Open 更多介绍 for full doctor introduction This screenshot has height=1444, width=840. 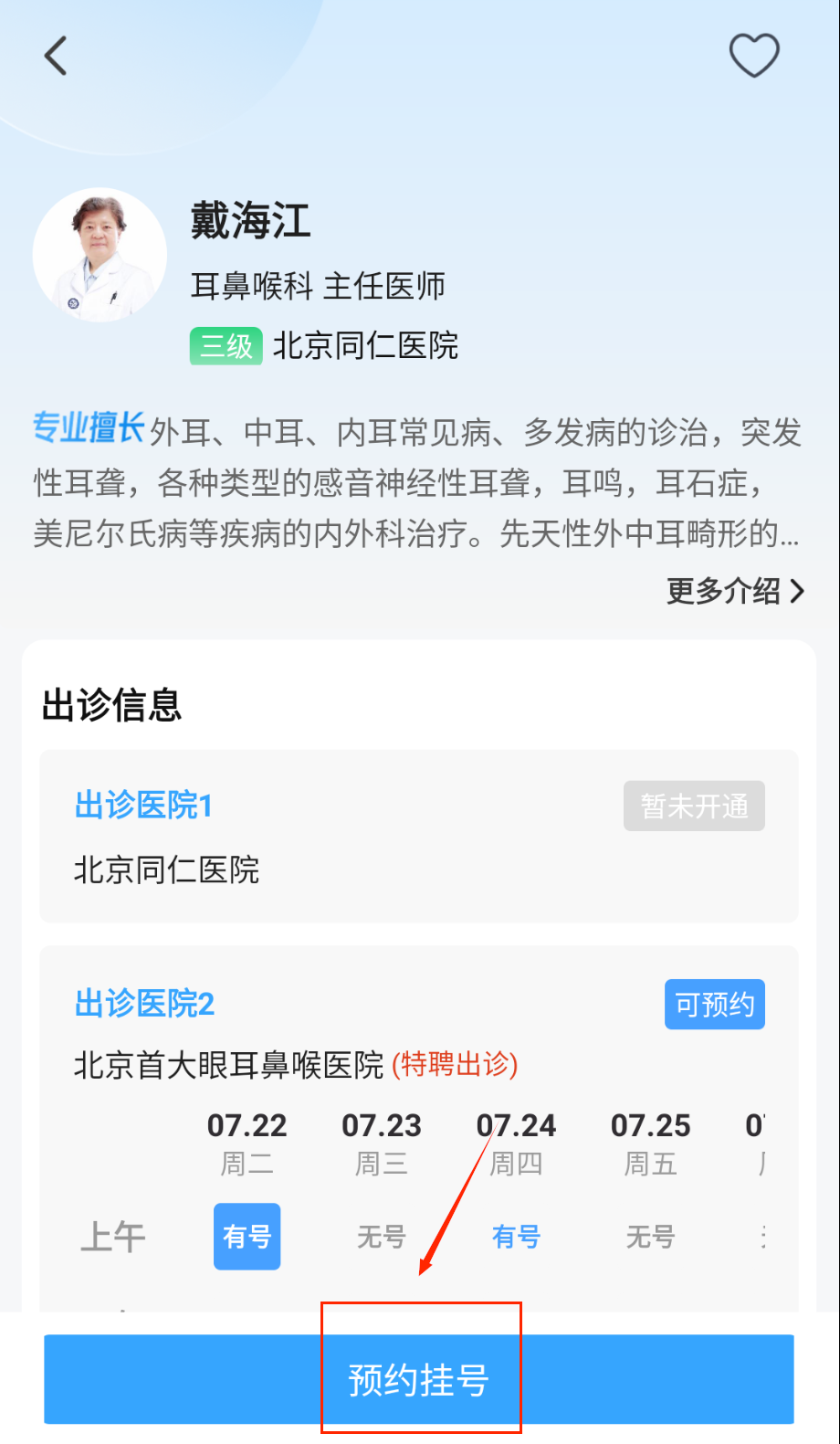click(735, 591)
